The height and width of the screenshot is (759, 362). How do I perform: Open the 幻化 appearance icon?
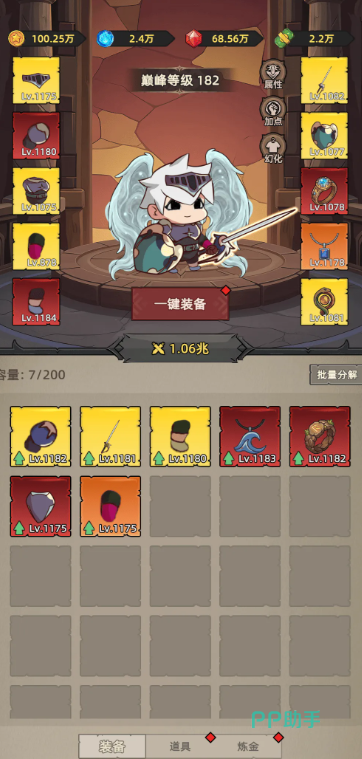pos(273,148)
